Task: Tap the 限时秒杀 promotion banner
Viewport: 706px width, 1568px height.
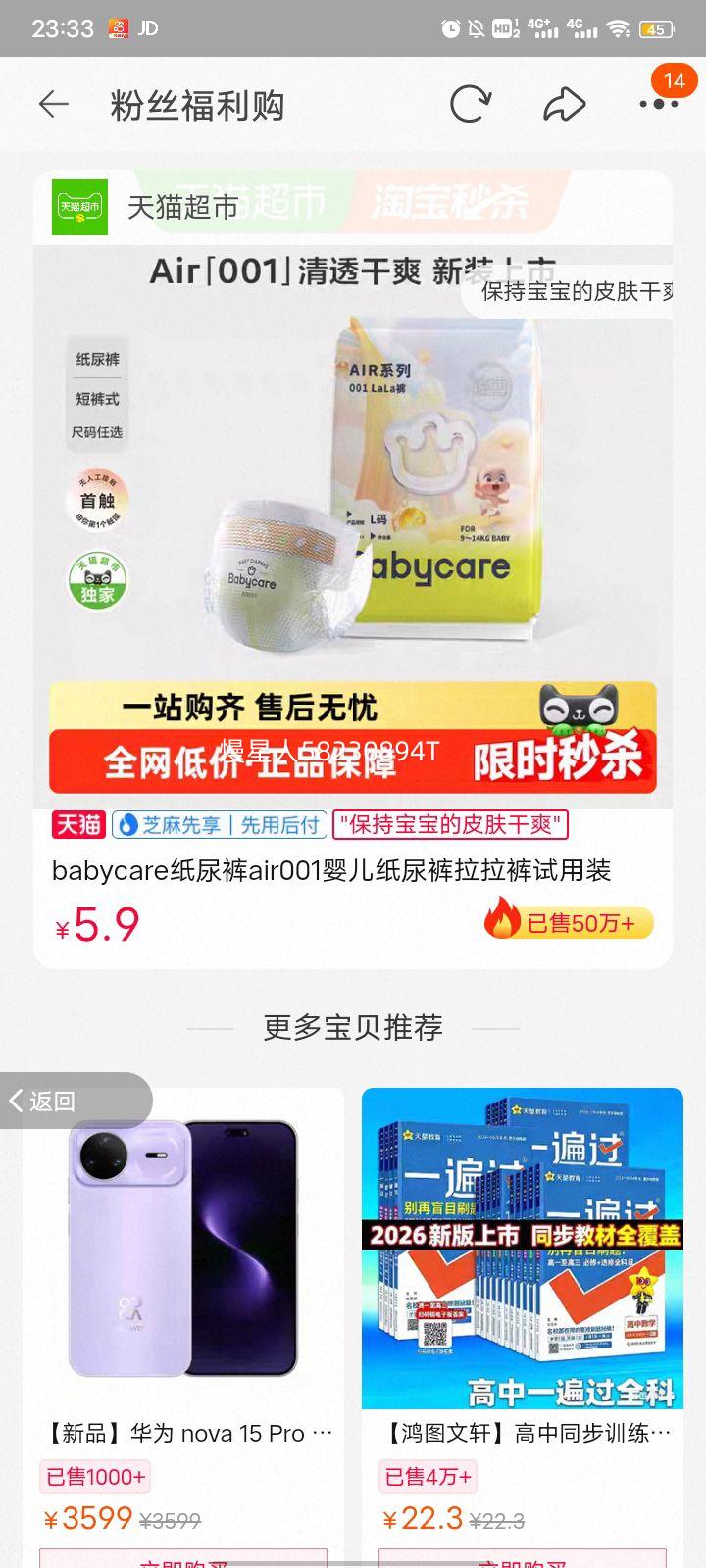Action: click(x=562, y=764)
